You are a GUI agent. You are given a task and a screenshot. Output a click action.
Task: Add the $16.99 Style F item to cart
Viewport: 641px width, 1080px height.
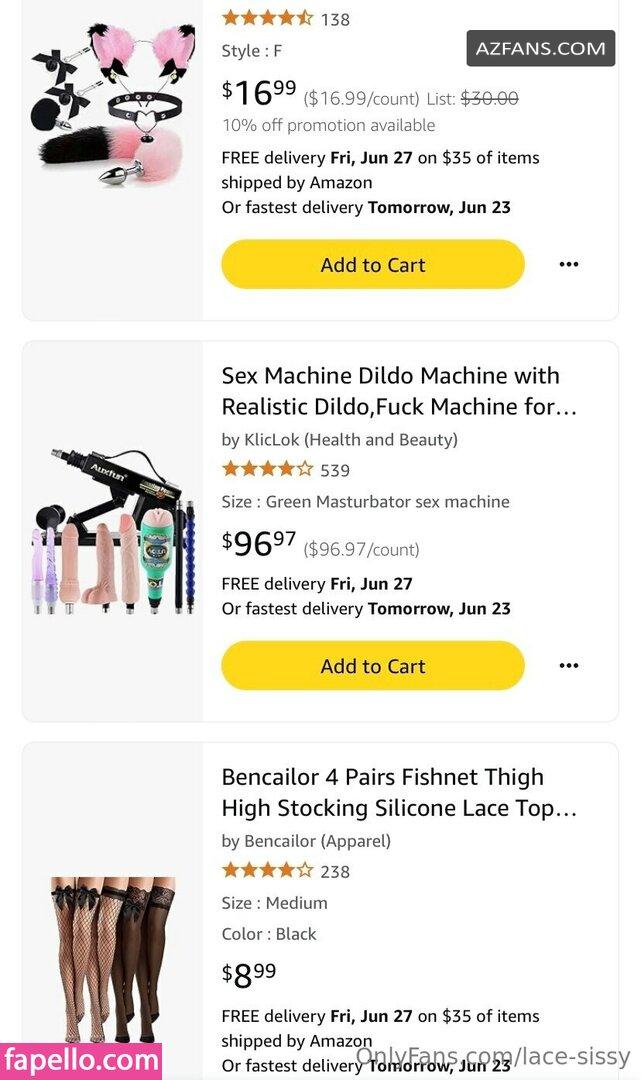click(372, 264)
